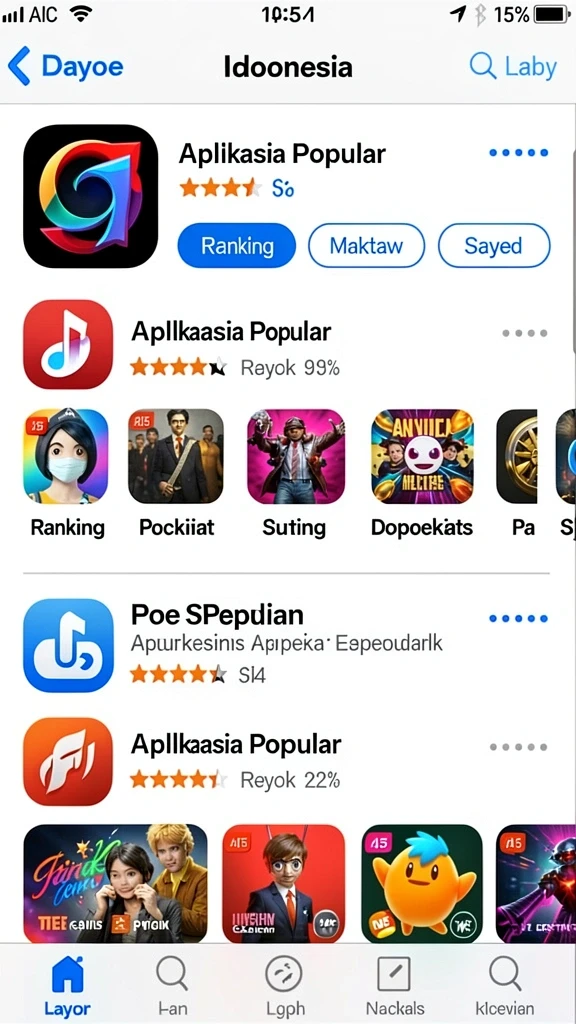Open the orange blob character game tile
Screen dimensions: 576x1024
(422, 883)
